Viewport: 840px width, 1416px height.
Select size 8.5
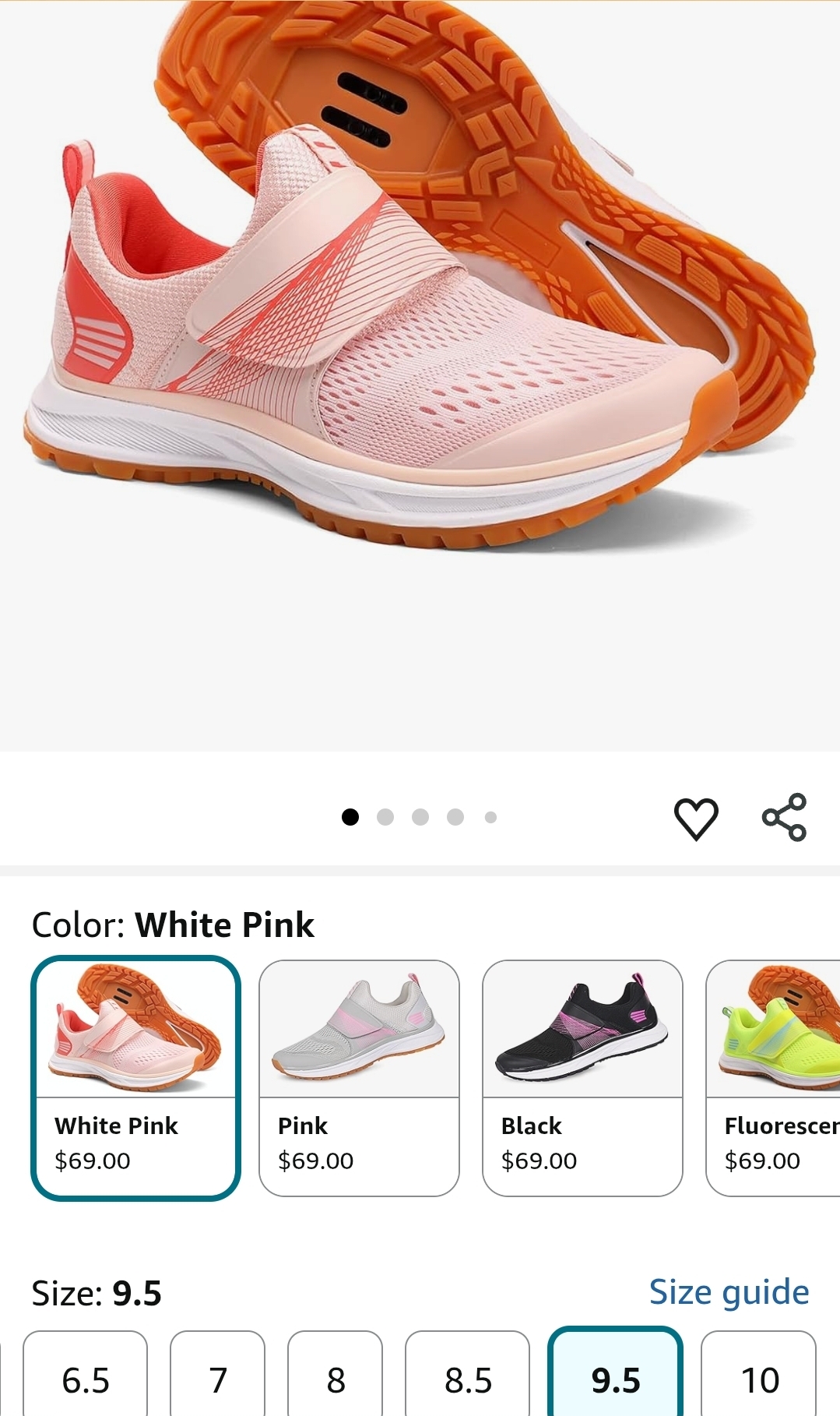coord(468,1379)
